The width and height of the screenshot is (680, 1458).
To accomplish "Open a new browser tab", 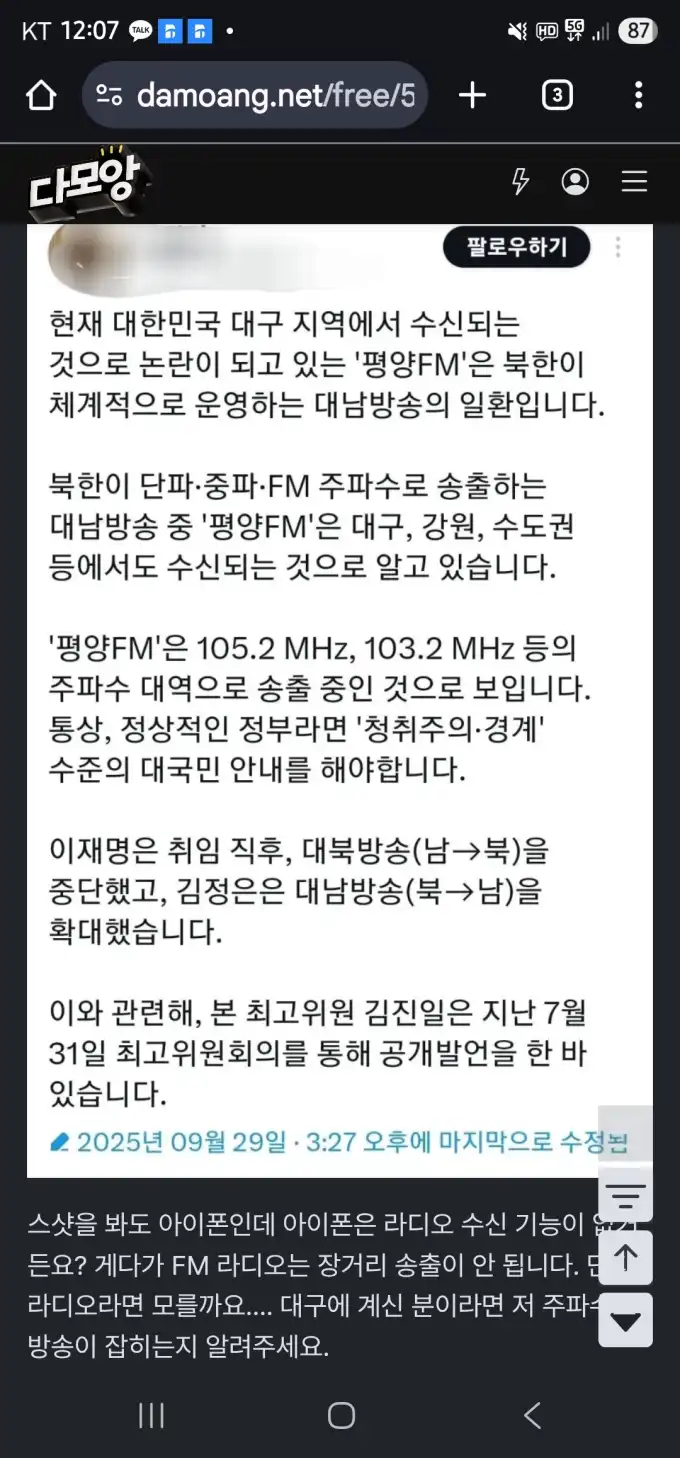I will [472, 95].
